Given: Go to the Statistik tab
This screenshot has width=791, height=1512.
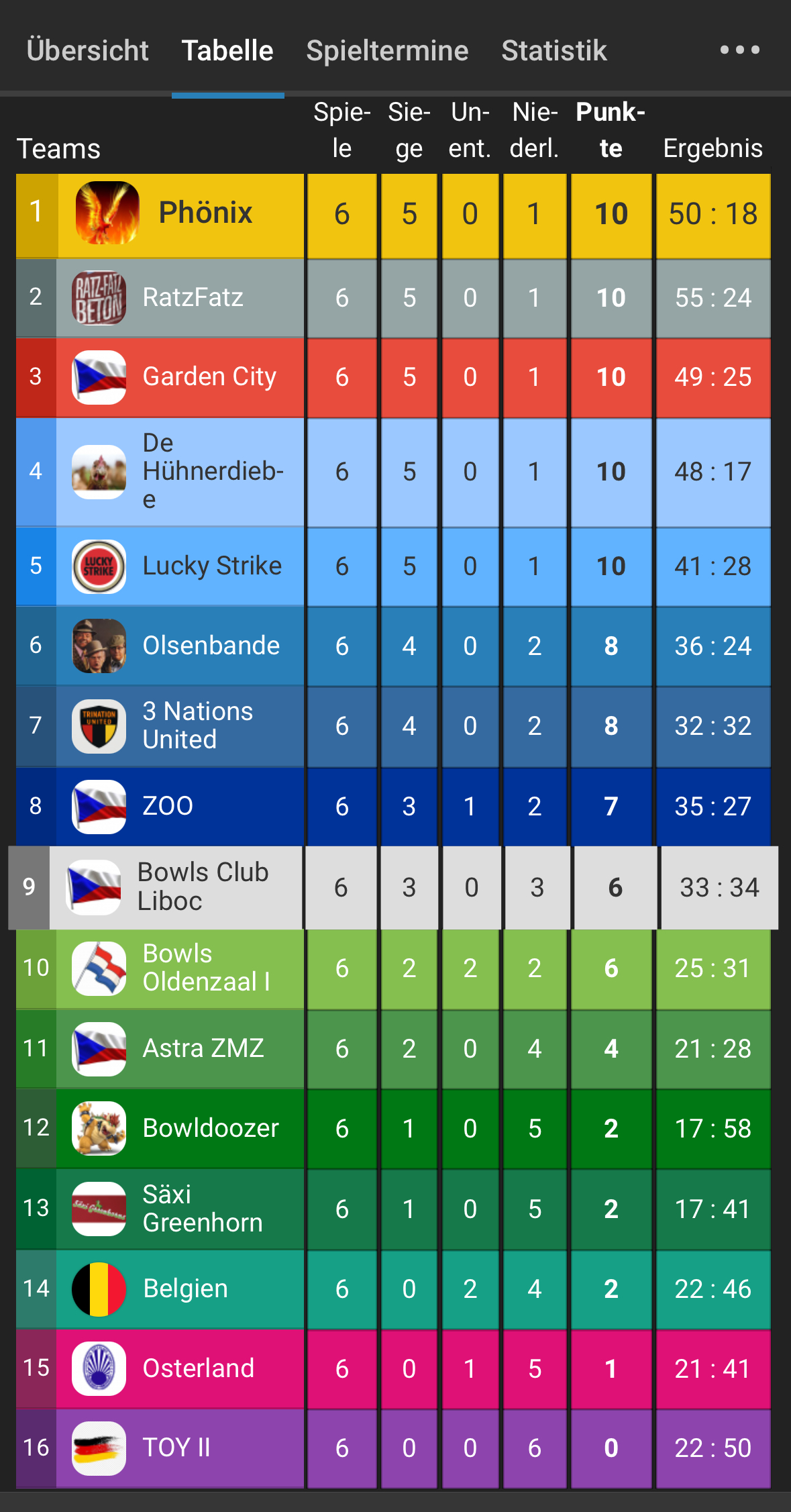Looking at the screenshot, I should pos(554,51).
